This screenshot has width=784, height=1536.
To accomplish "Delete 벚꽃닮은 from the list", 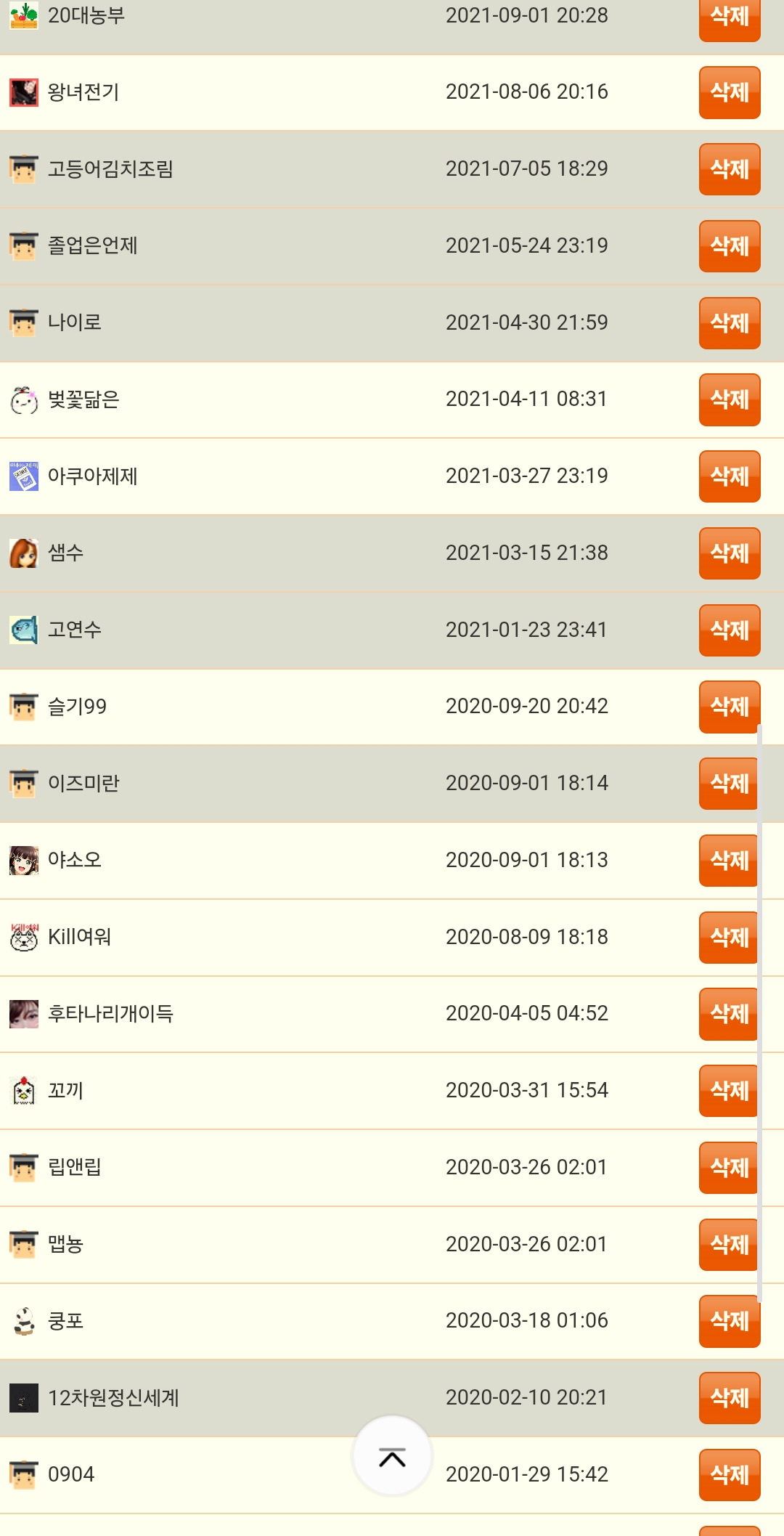I will coord(730,399).
